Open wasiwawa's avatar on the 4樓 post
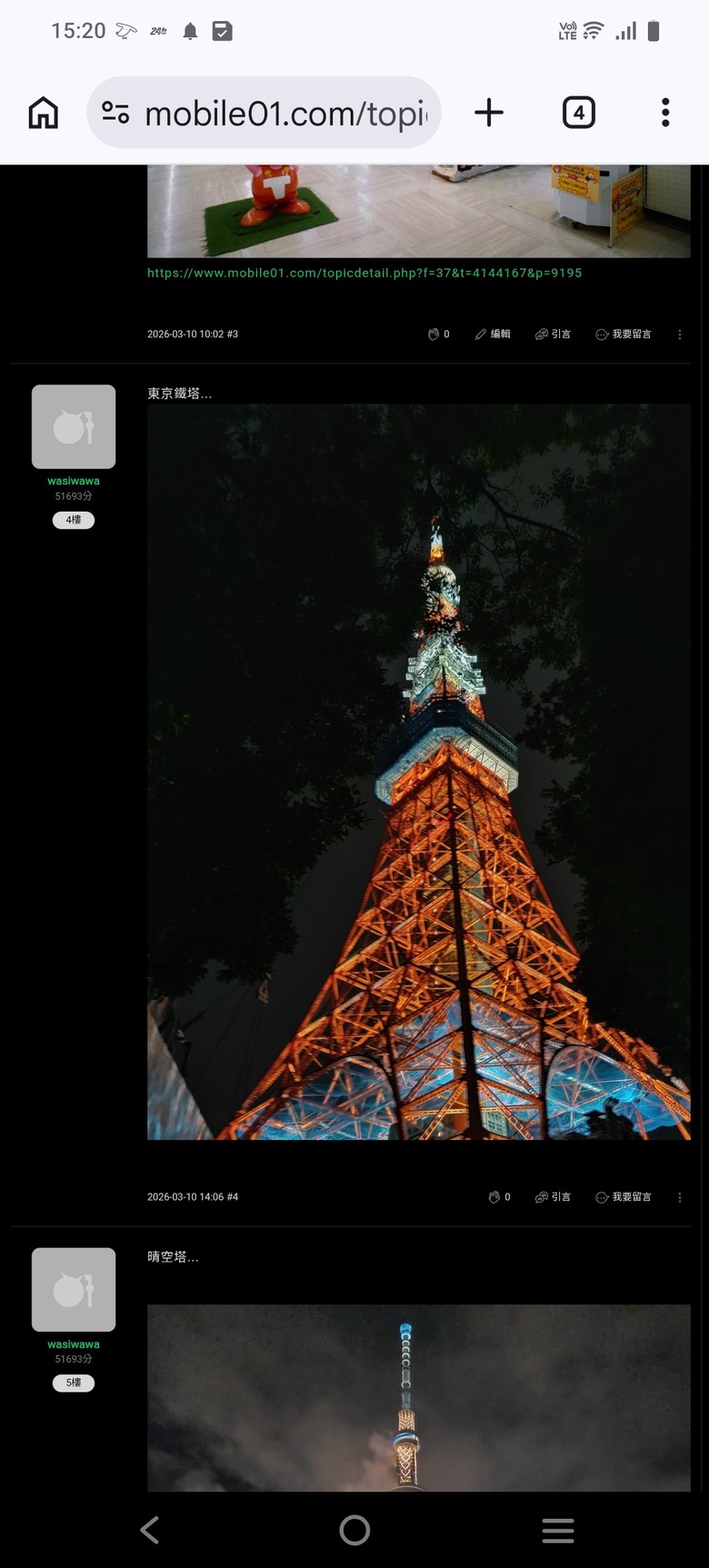 [74, 426]
